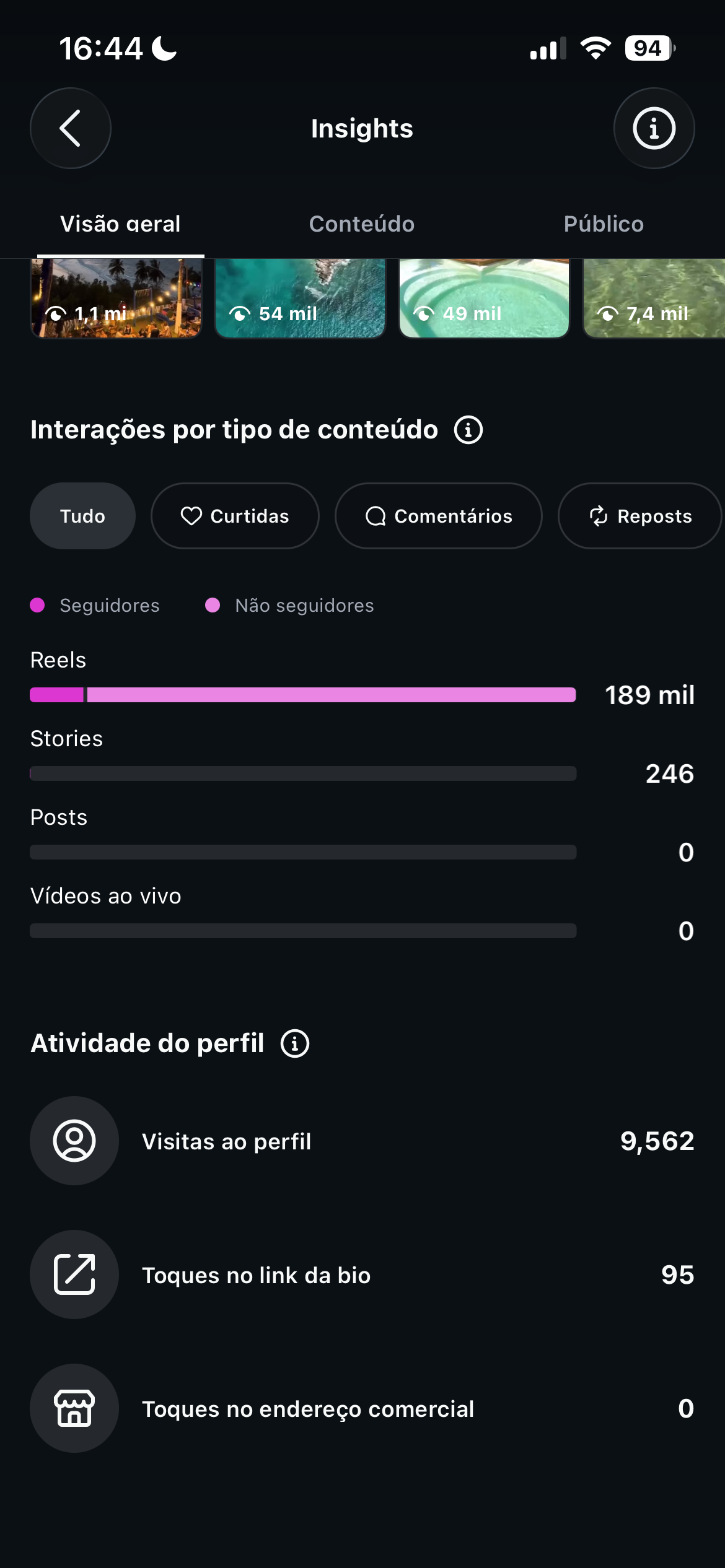Image resolution: width=725 pixels, height=1568 pixels.
Task: Open the thumbnail with 49 mil views
Action: [x=484, y=298]
